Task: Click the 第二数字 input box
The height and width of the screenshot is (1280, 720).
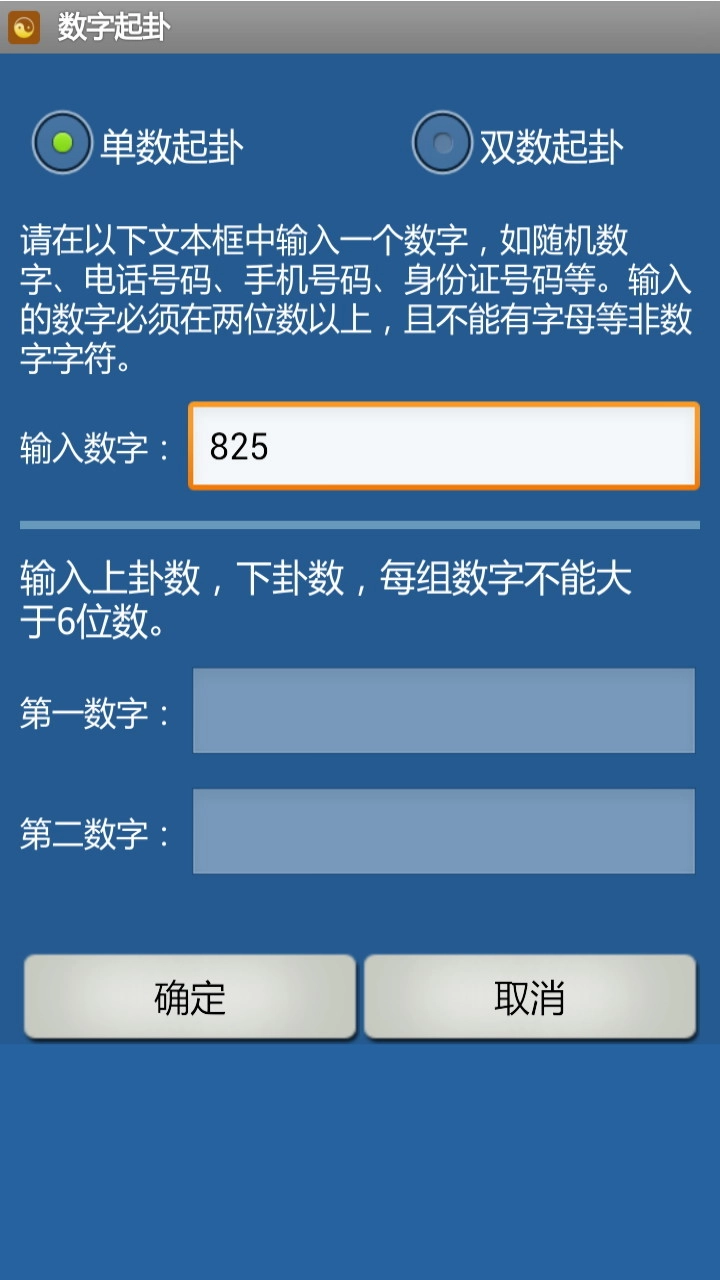Action: coord(443,831)
